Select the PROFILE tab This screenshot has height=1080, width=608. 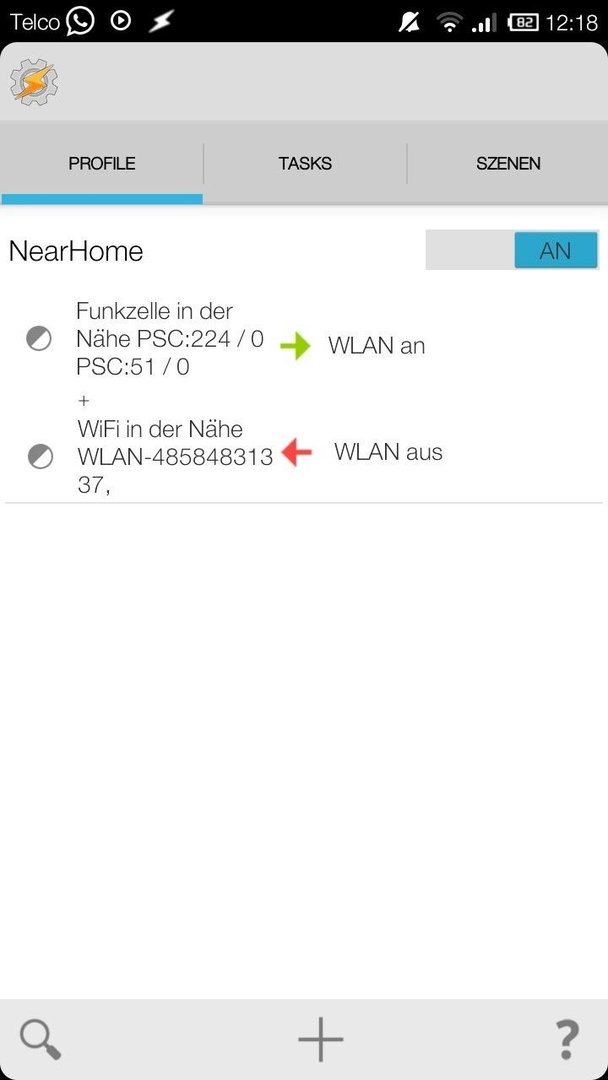(x=102, y=164)
